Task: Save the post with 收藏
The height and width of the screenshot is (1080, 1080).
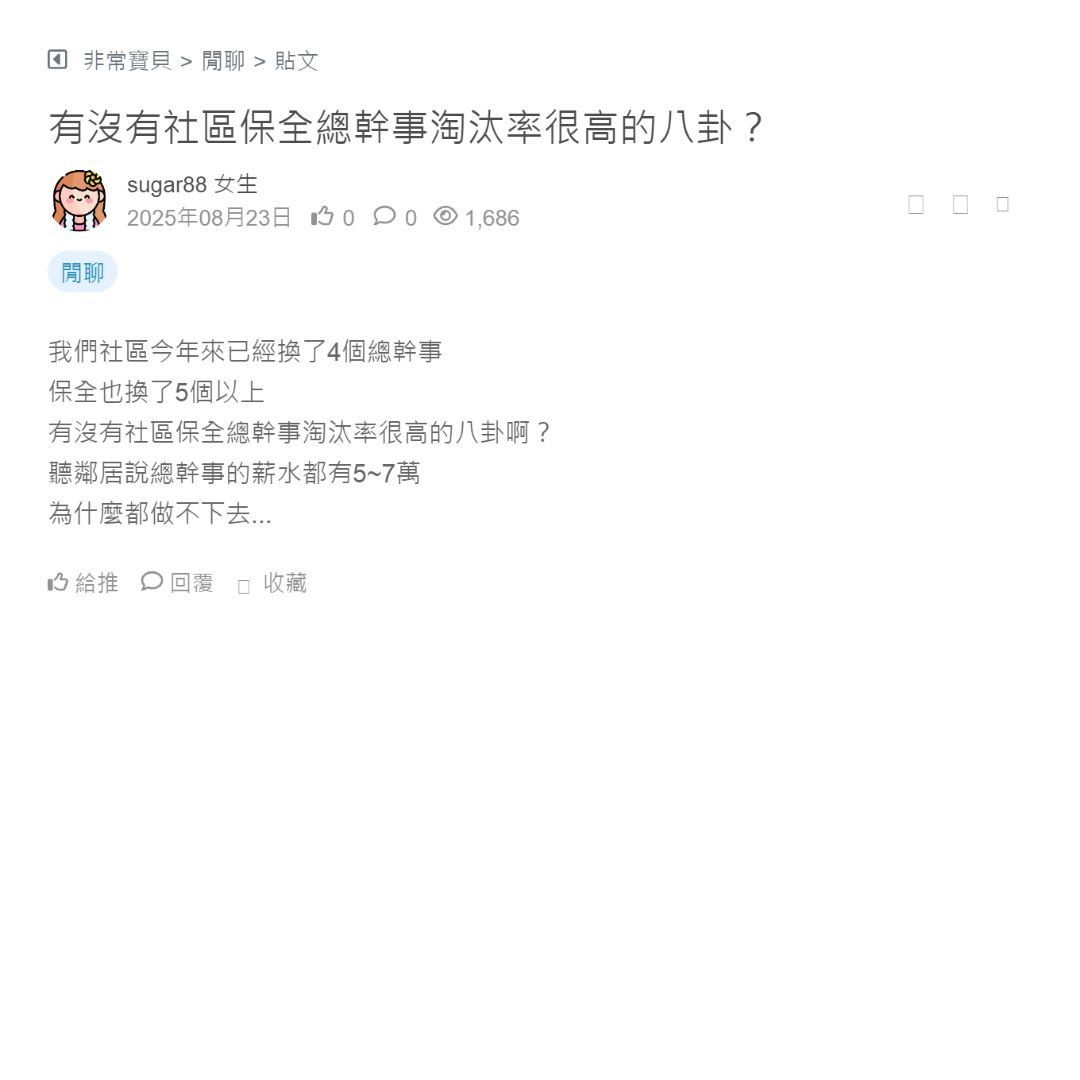Action: [273, 584]
